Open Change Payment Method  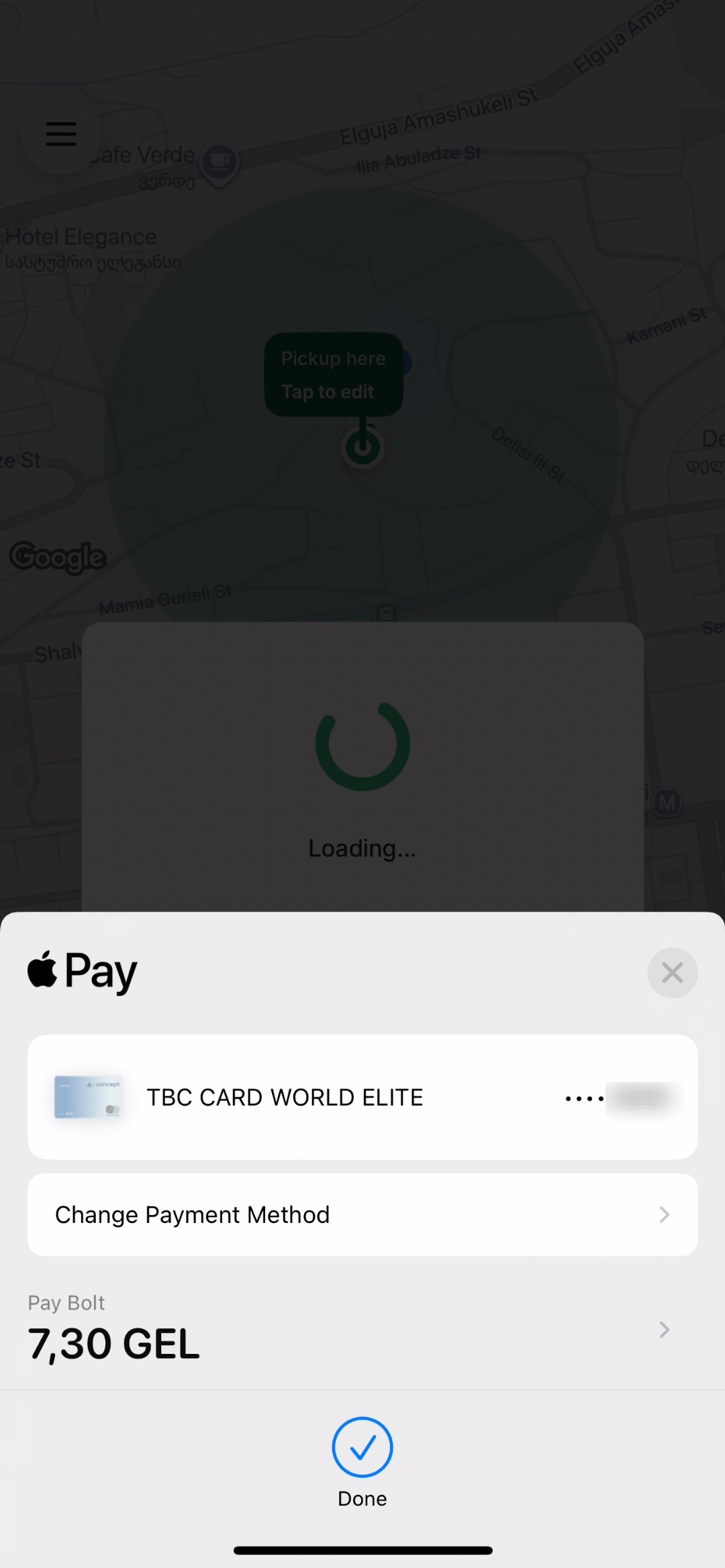[362, 1214]
